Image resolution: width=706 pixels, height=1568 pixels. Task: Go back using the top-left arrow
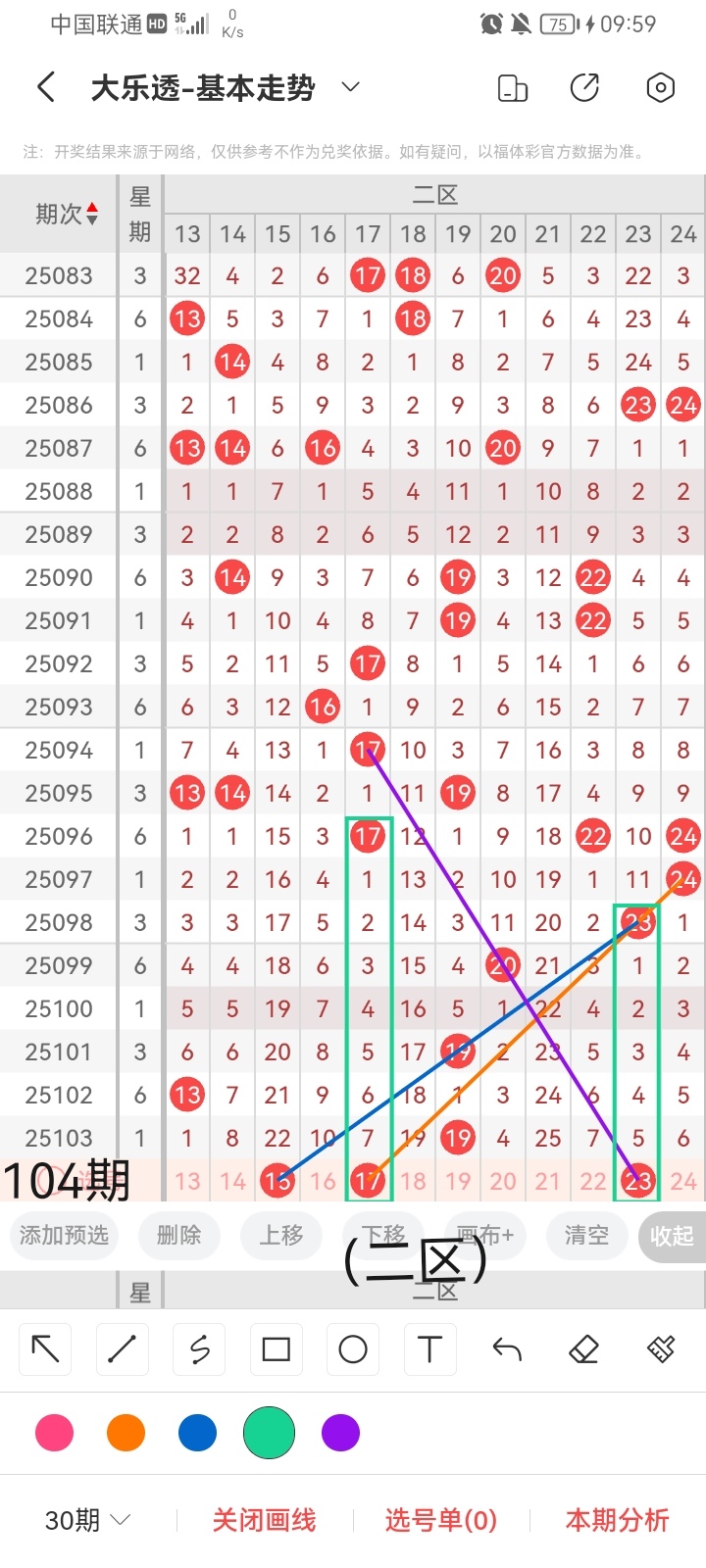click(46, 88)
